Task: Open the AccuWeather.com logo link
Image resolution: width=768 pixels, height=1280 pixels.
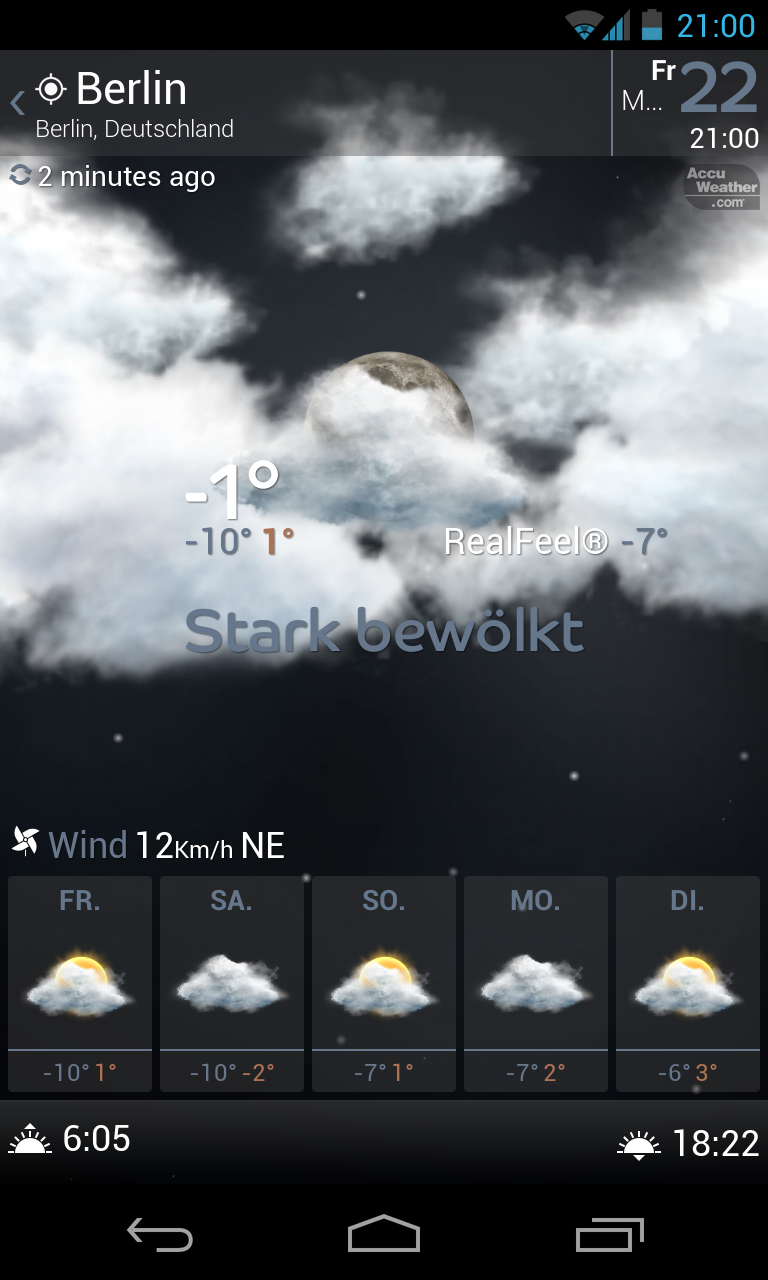Action: coord(722,187)
